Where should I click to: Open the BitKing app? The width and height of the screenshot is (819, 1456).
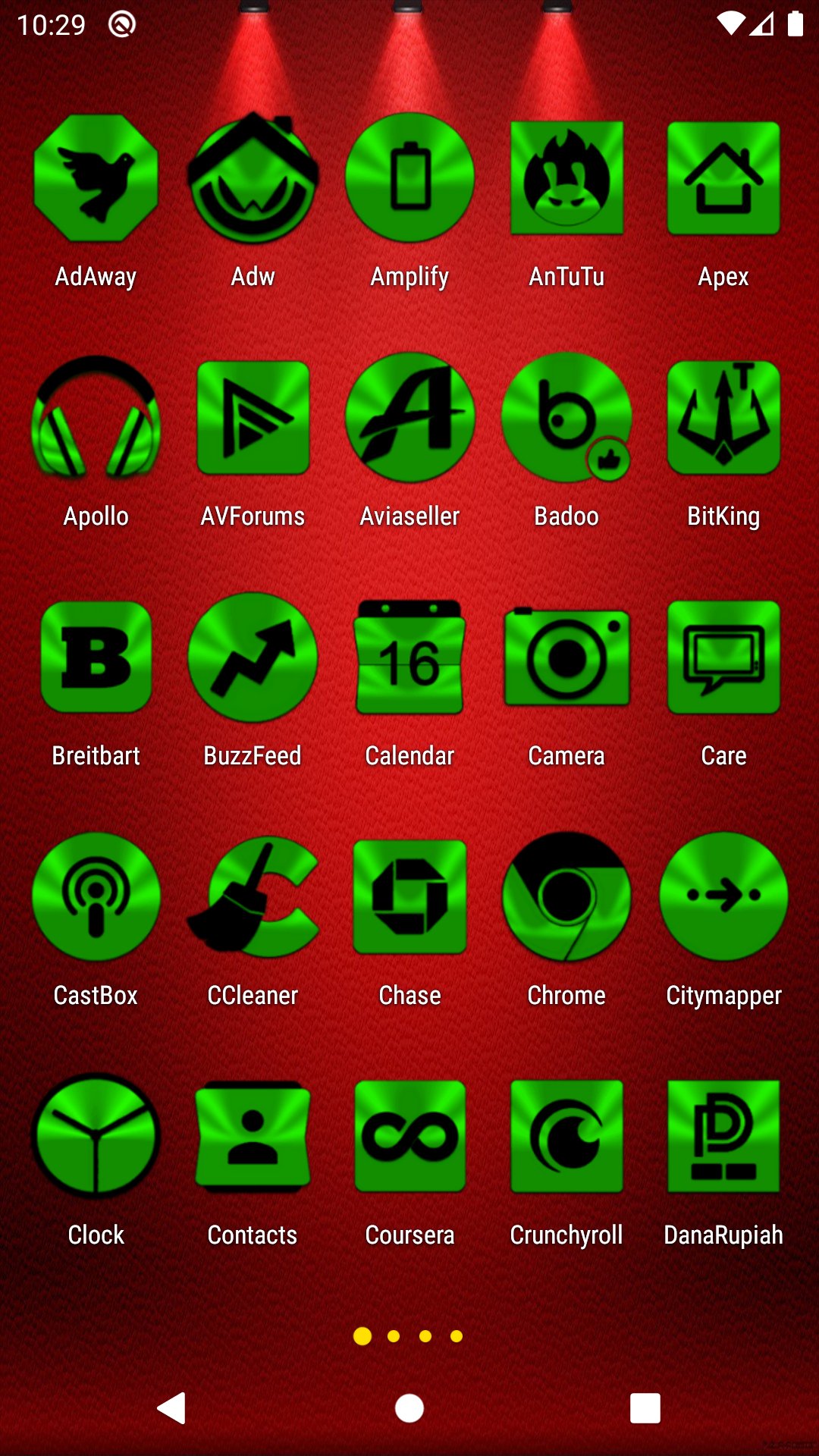click(x=723, y=419)
